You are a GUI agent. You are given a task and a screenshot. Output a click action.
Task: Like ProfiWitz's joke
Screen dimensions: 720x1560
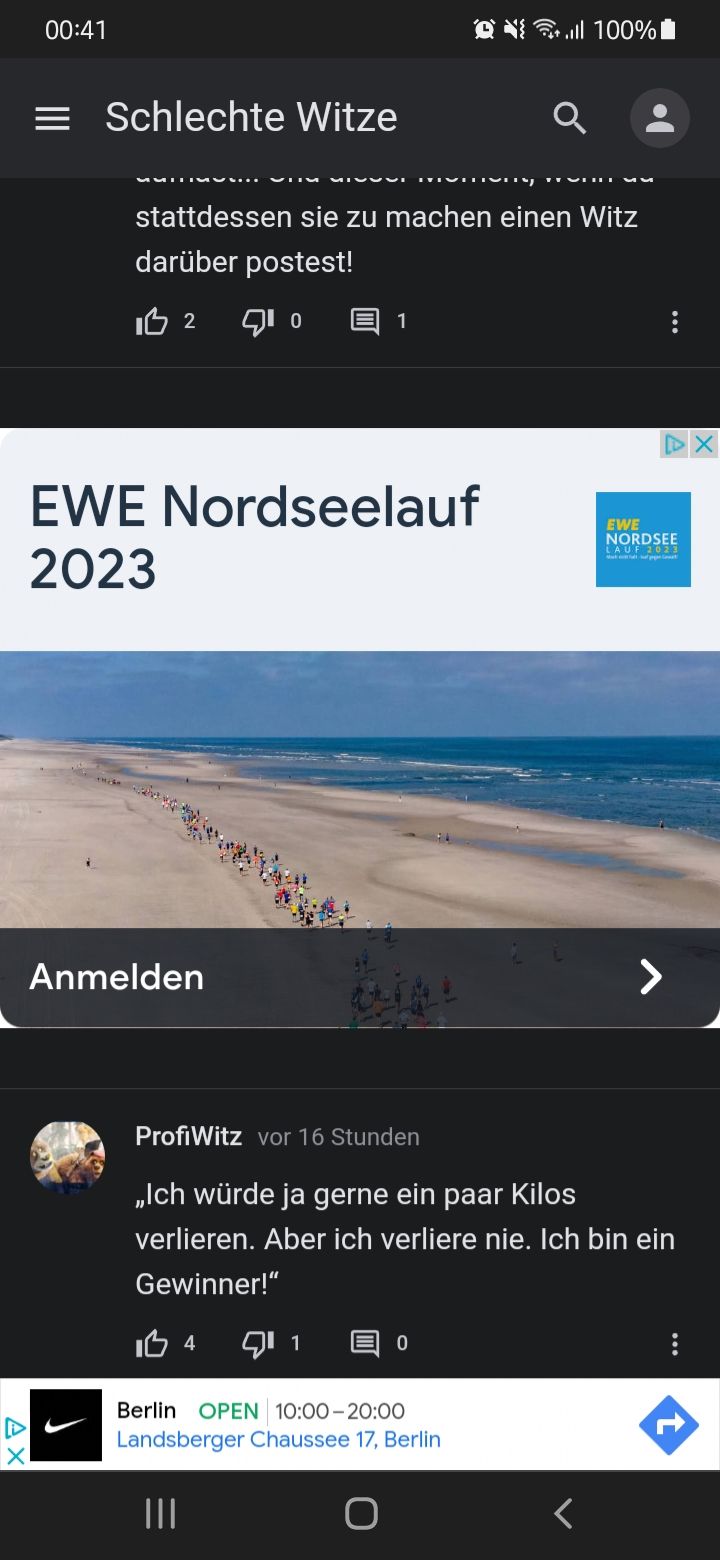click(x=152, y=1343)
